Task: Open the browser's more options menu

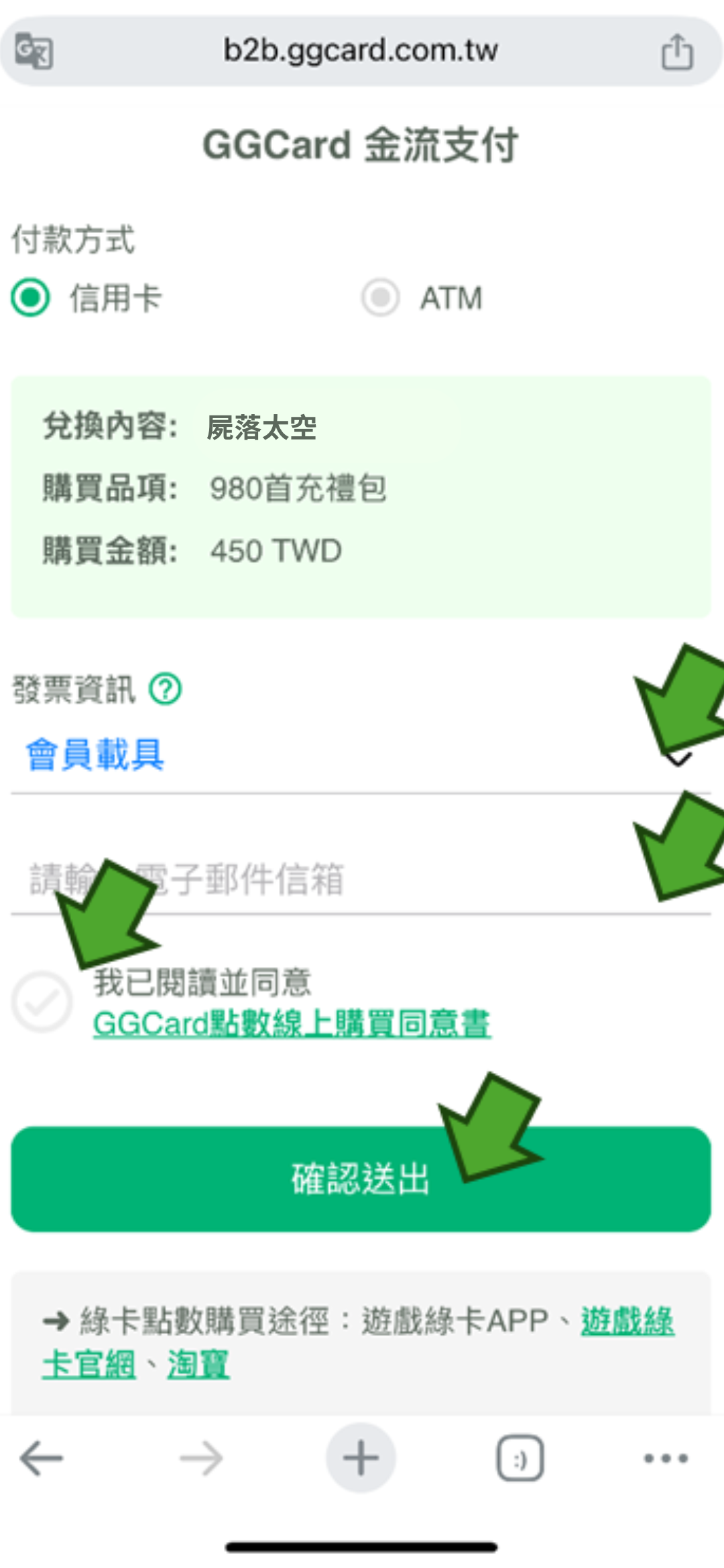Action: pos(666,1458)
